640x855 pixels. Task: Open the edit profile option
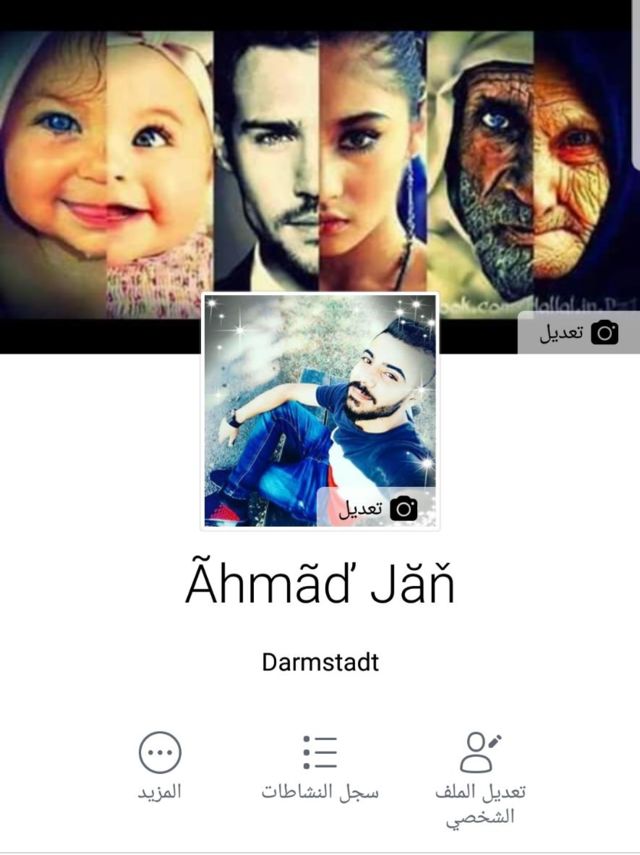tap(481, 774)
